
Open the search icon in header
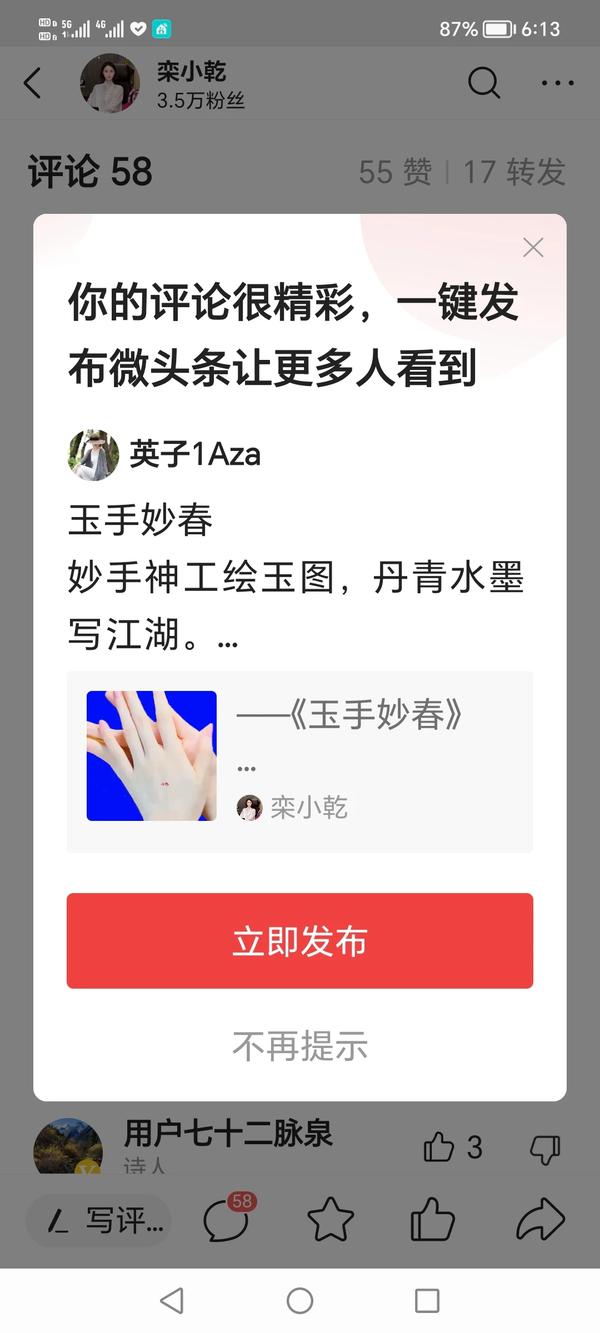tap(484, 83)
